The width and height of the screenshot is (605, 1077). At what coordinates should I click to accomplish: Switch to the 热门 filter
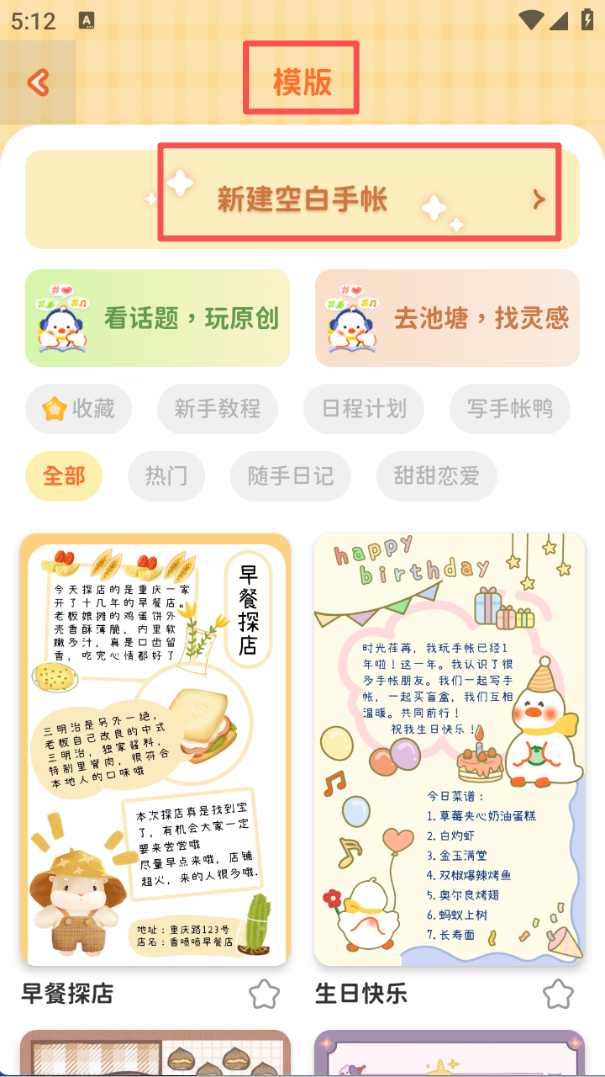[x=166, y=476]
